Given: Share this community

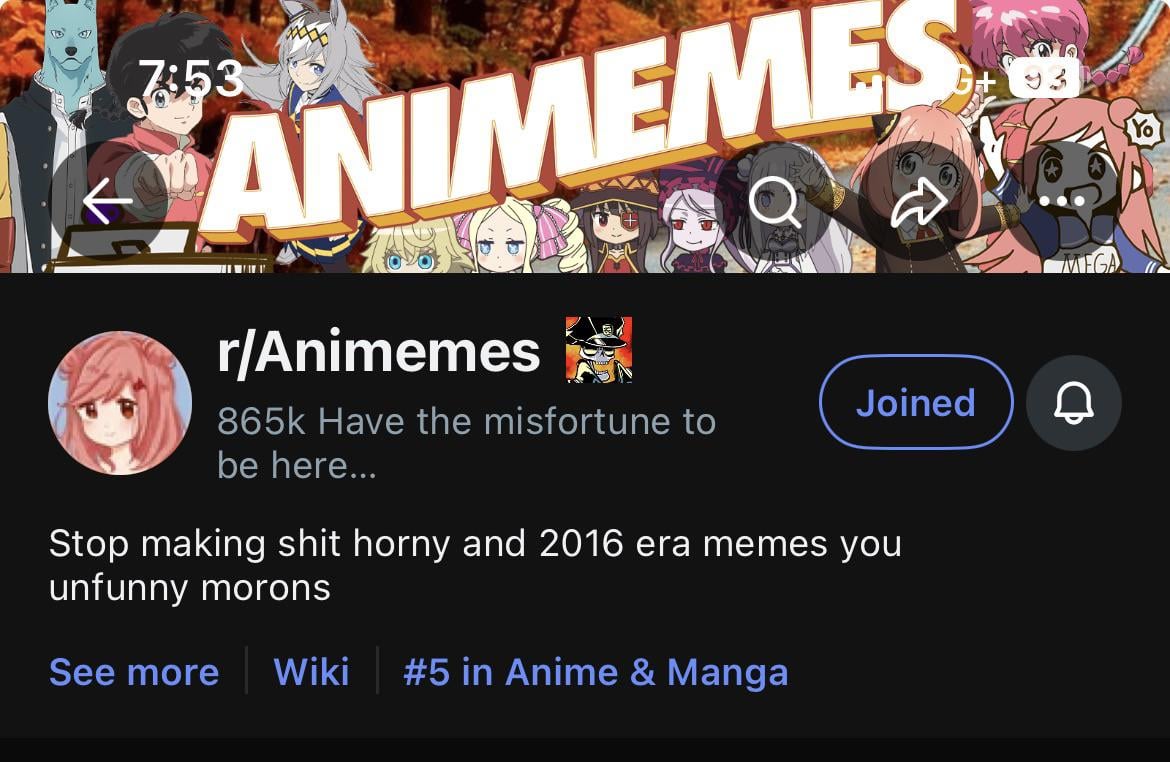Looking at the screenshot, I should pyautogui.click(x=919, y=203).
